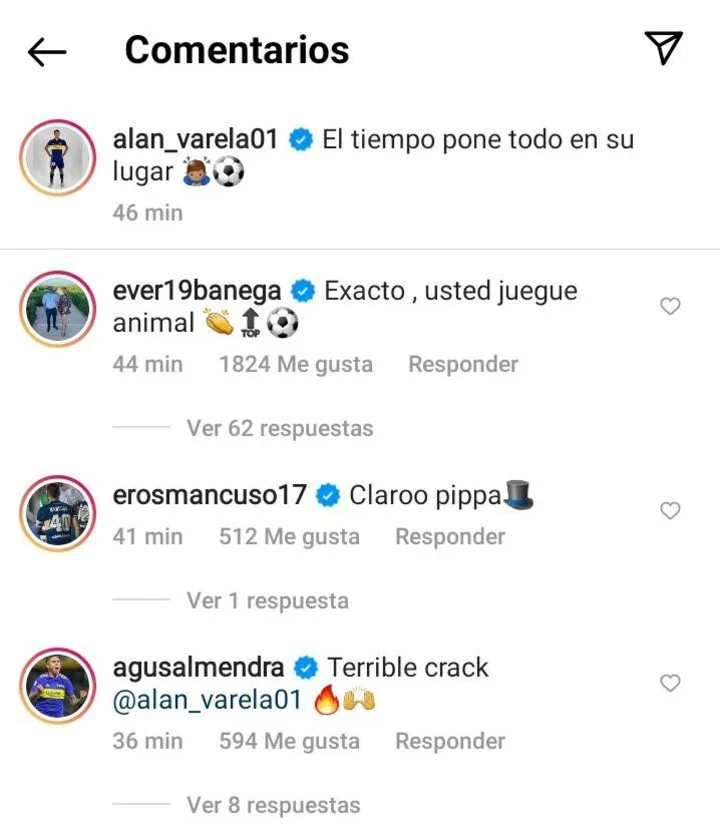Screen dimensions: 720x840
Task: Open the @alan_varela01 mention link
Action: click(210, 699)
